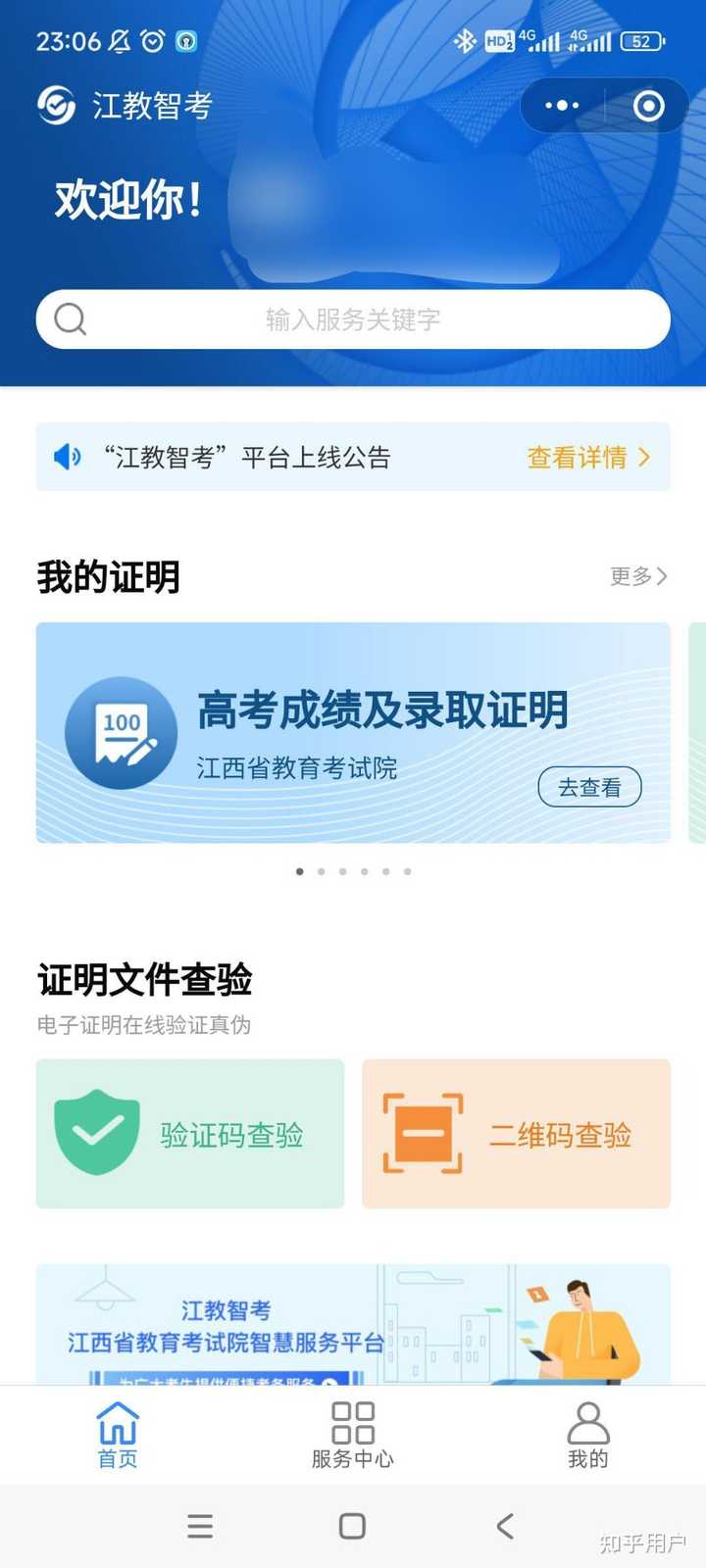Open the mini-program more options menu
Screen dimensions: 706x1568
click(x=562, y=106)
